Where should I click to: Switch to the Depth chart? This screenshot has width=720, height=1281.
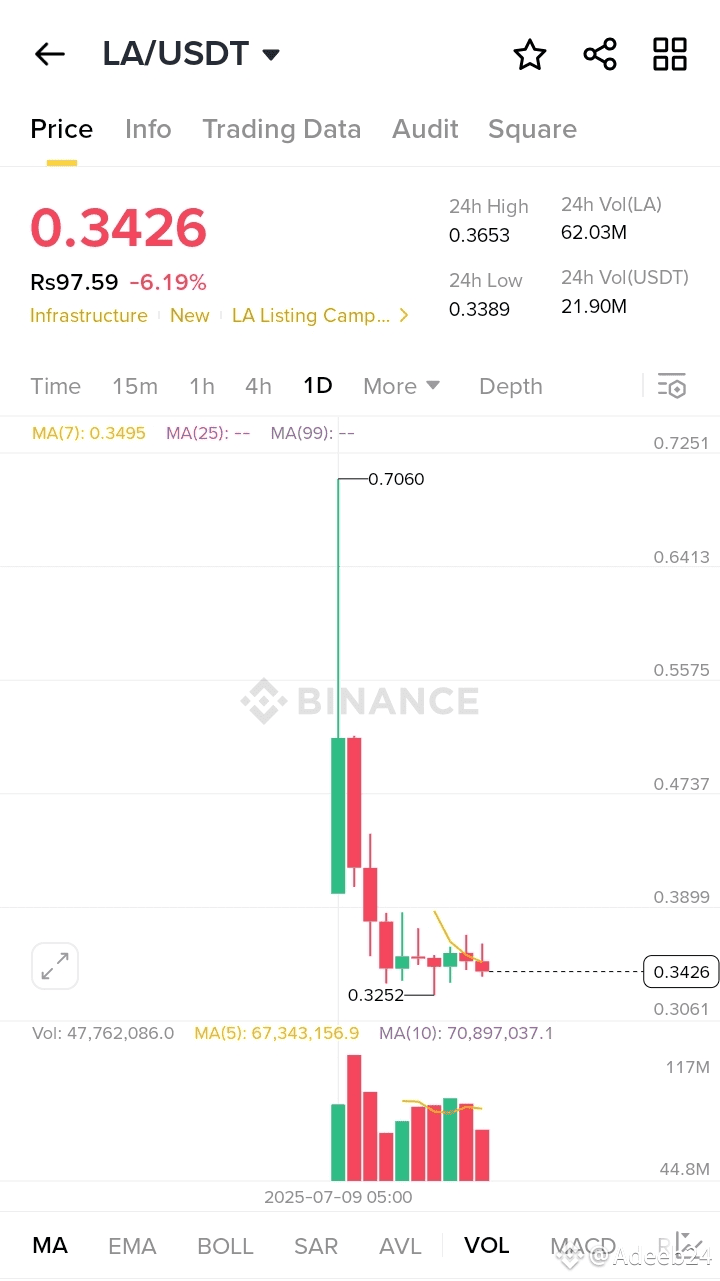tap(510, 386)
